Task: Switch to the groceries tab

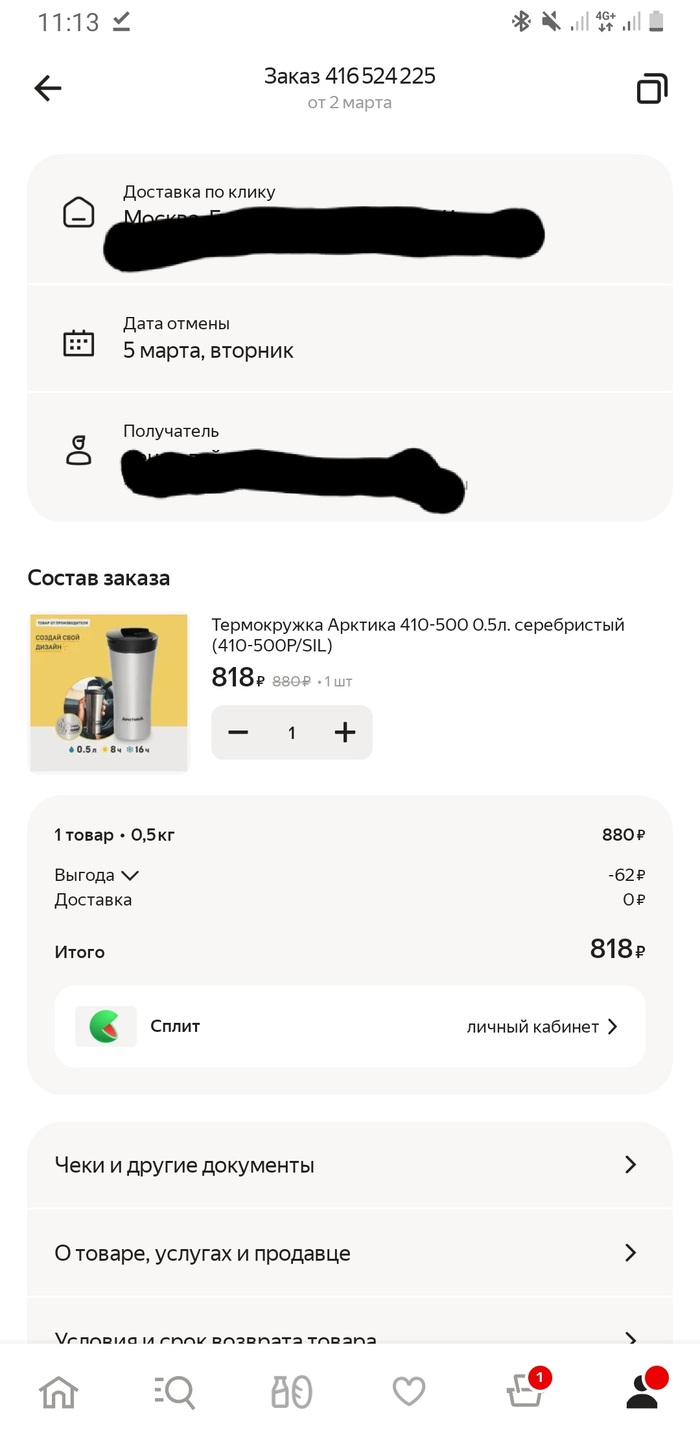Action: pos(292,1391)
